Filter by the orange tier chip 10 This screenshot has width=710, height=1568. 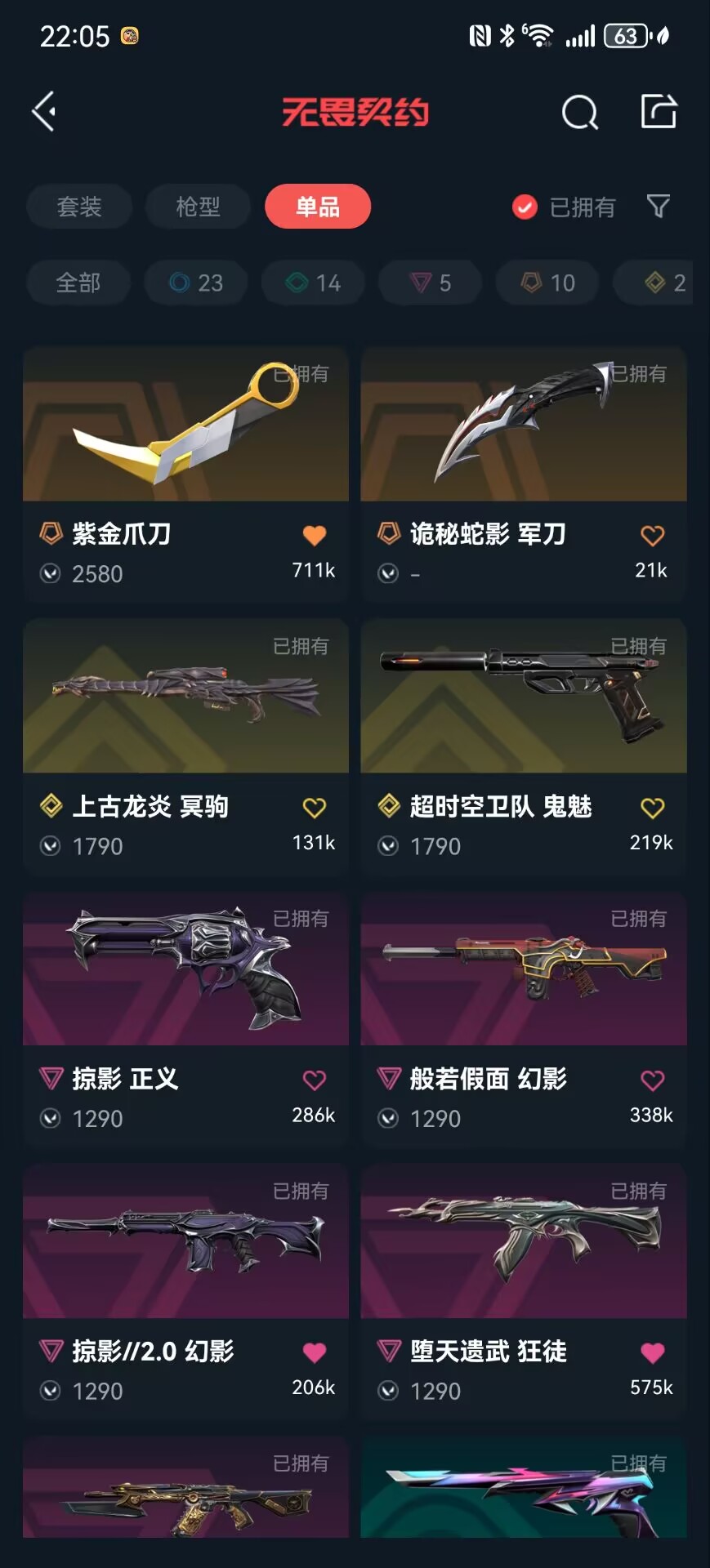click(548, 283)
